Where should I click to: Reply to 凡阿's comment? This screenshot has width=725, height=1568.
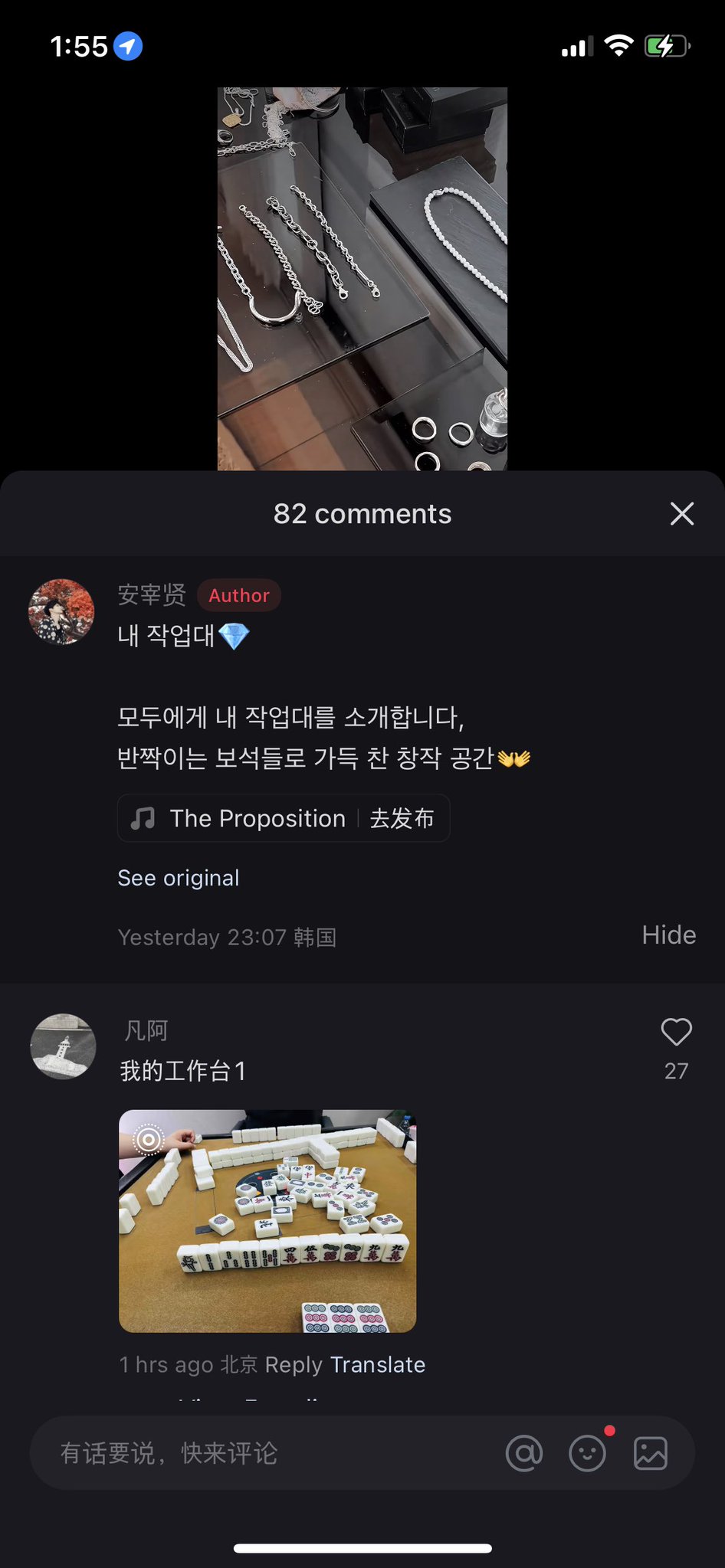coord(294,1364)
